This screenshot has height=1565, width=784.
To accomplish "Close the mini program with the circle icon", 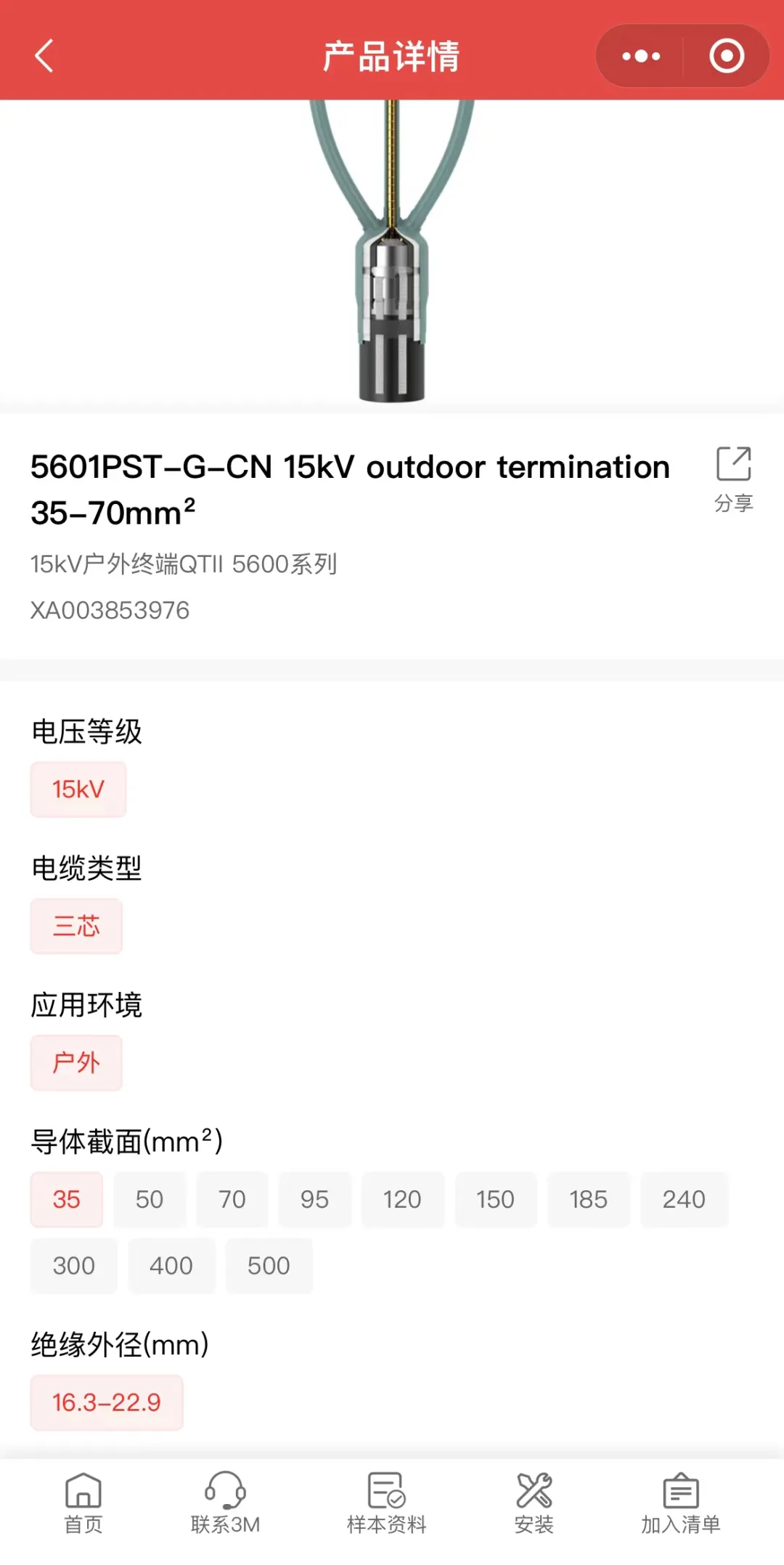I will [x=726, y=56].
